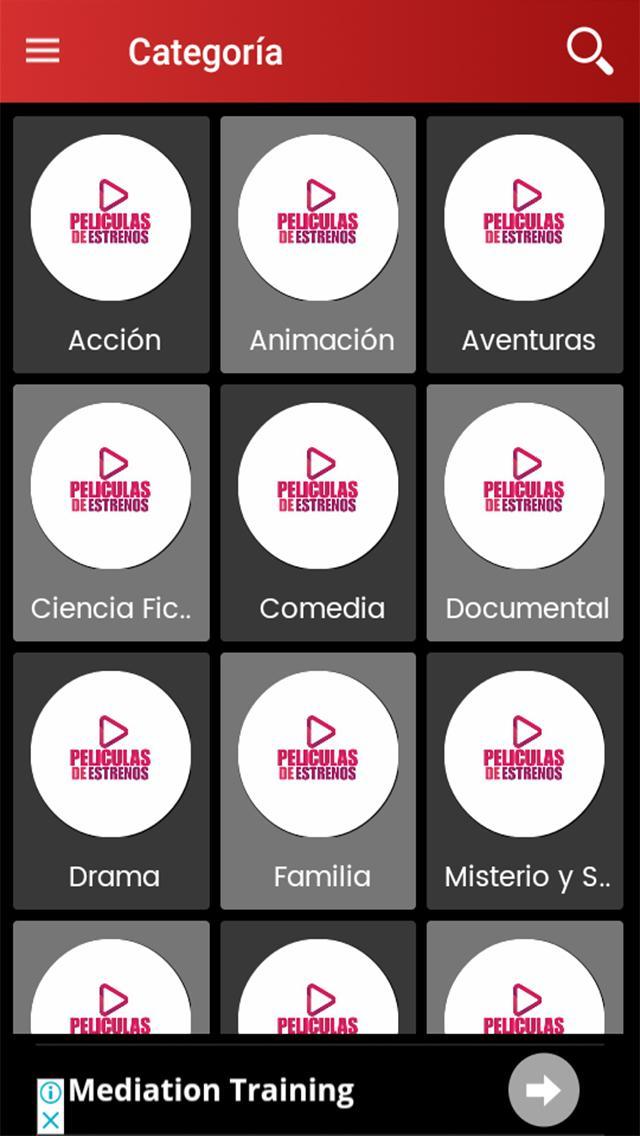Open the Misterio y S.. category

[x=525, y=781]
